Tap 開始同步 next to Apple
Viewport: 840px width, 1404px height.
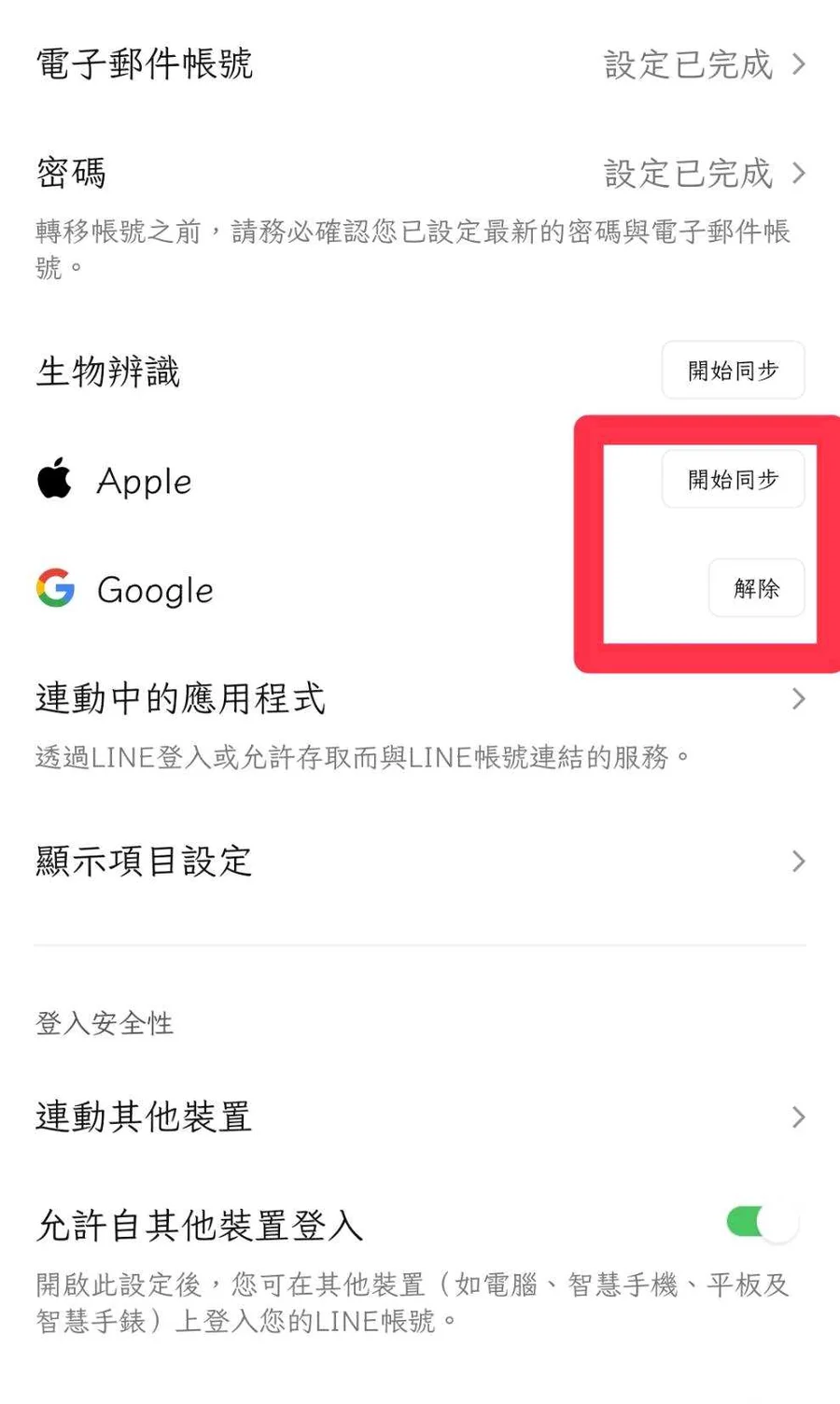(733, 480)
